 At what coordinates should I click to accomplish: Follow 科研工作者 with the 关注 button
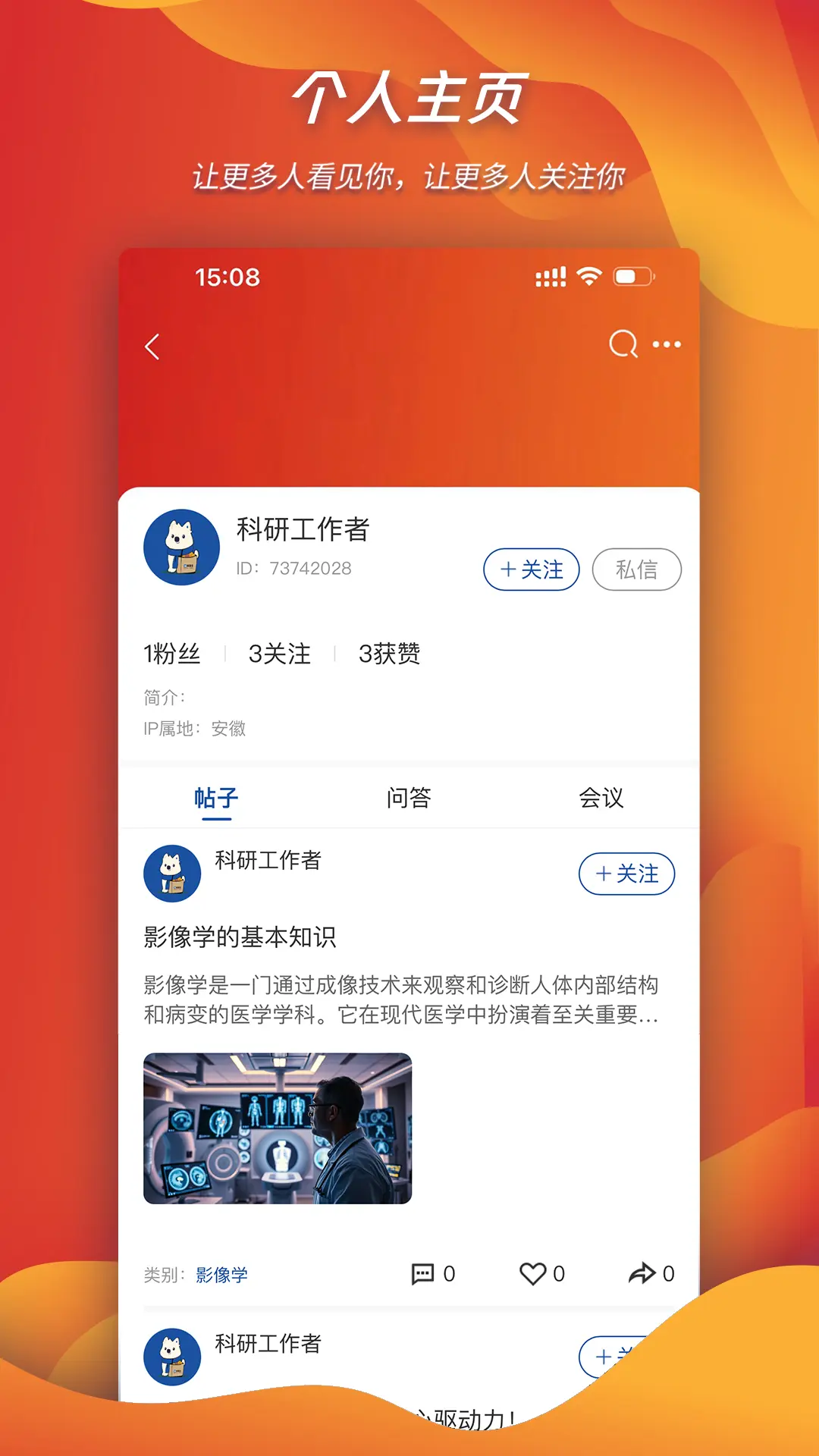[x=532, y=570]
